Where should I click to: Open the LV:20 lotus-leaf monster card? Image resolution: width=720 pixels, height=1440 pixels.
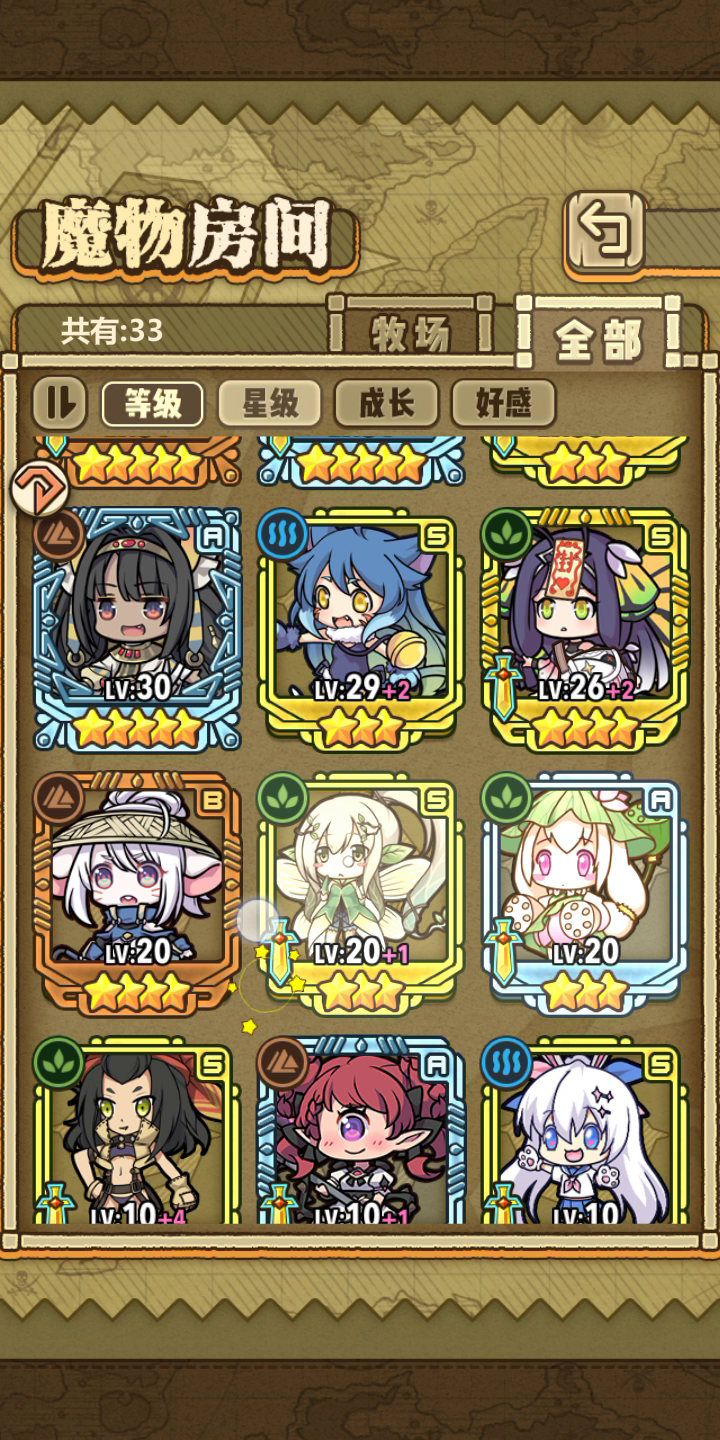[x=586, y=890]
